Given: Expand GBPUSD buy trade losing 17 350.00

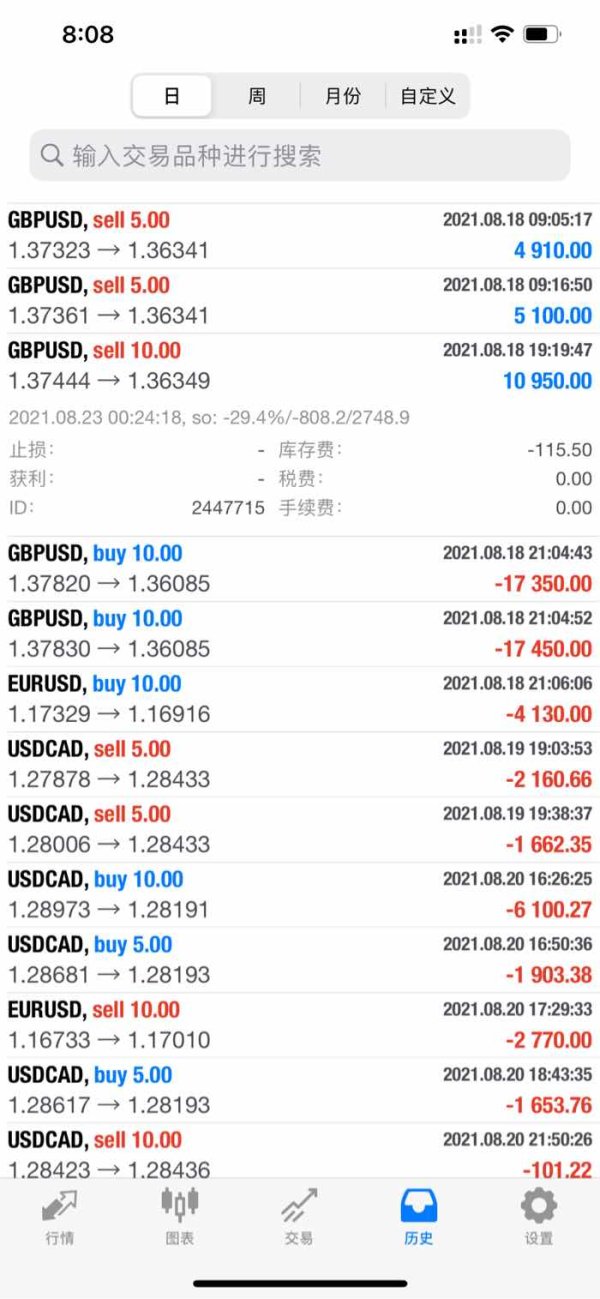Looking at the screenshot, I should coord(300,568).
